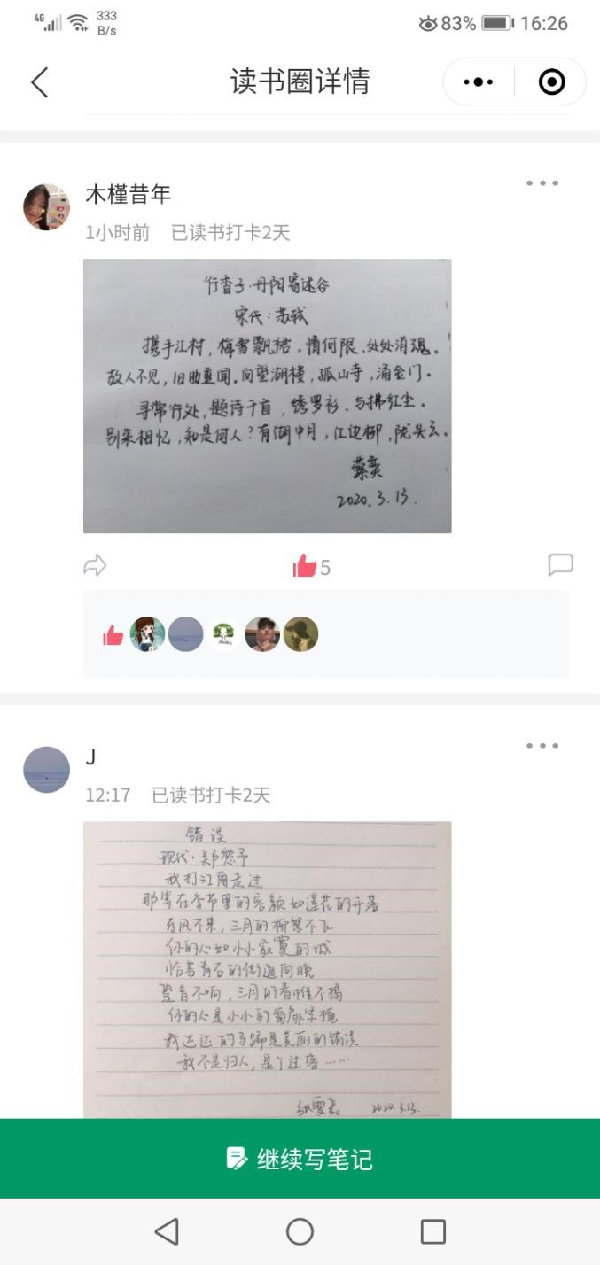600x1265 pixels.
Task: Open the mini program more-options menu
Action: (x=478, y=82)
